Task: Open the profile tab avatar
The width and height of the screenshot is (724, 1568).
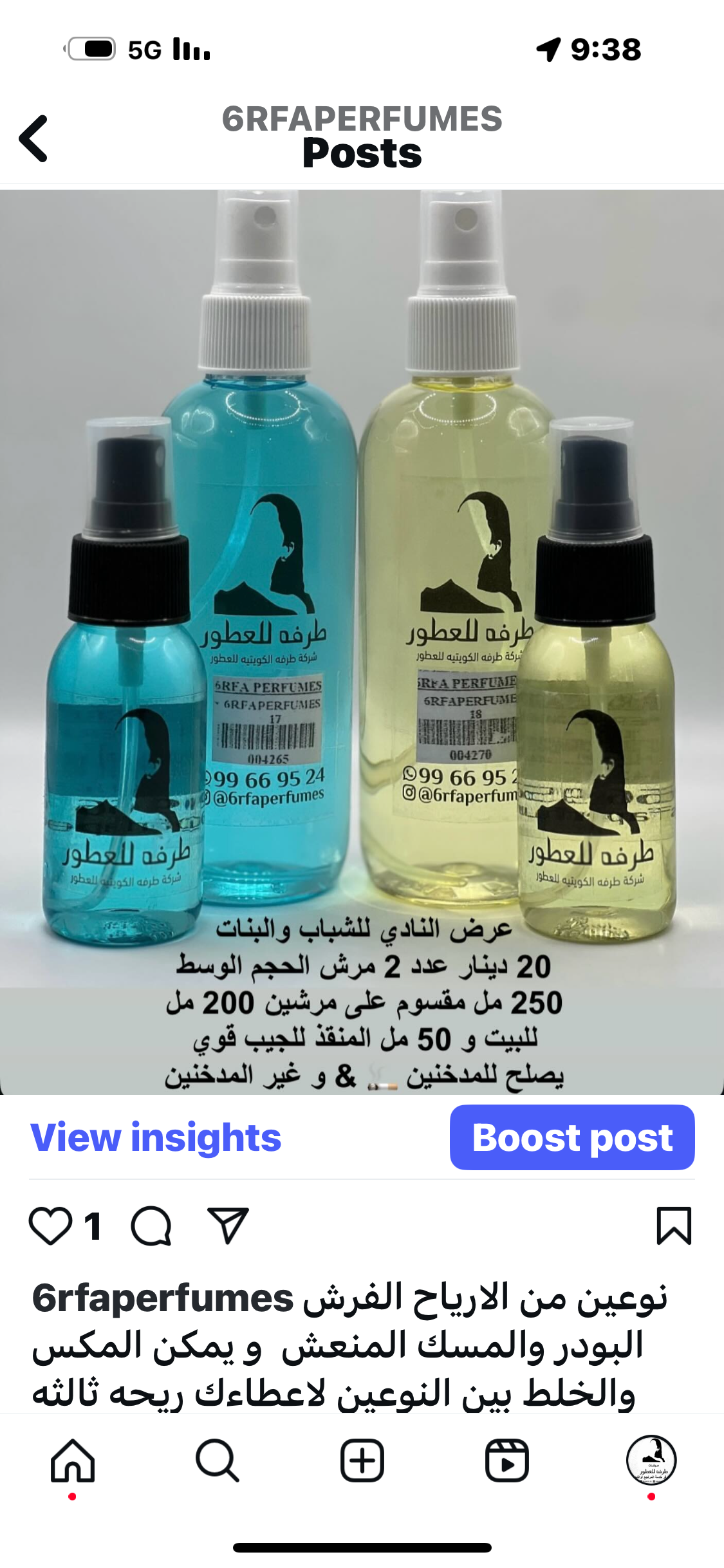Action: coord(651,1460)
